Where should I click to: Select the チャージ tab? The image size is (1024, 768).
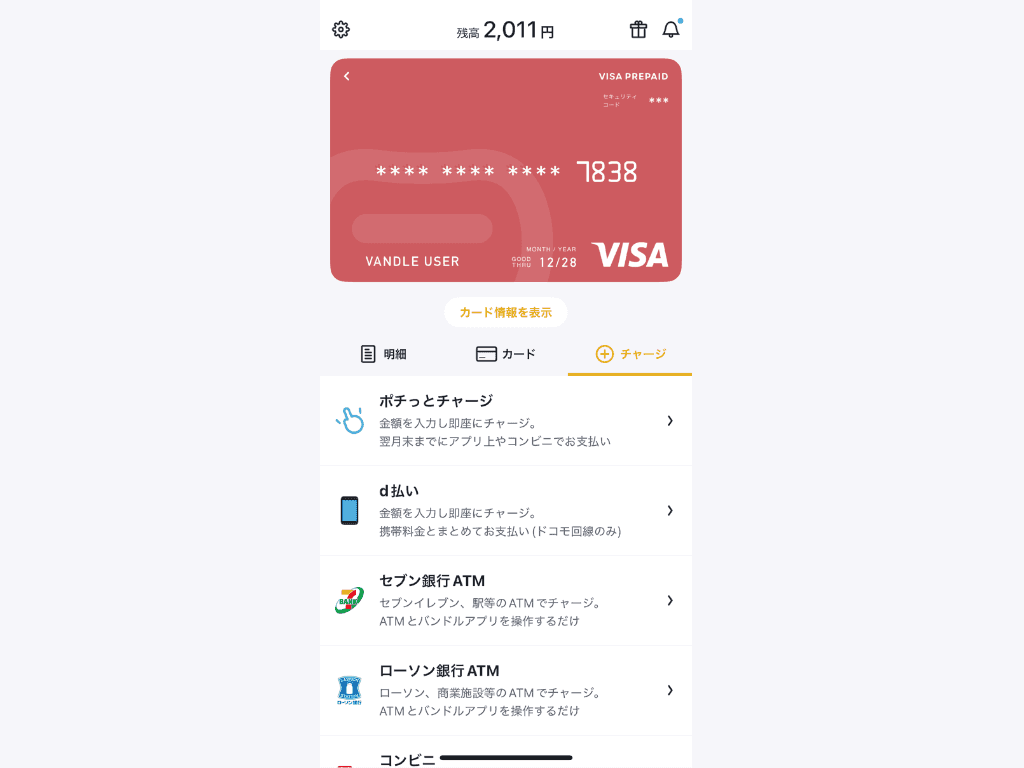630,354
